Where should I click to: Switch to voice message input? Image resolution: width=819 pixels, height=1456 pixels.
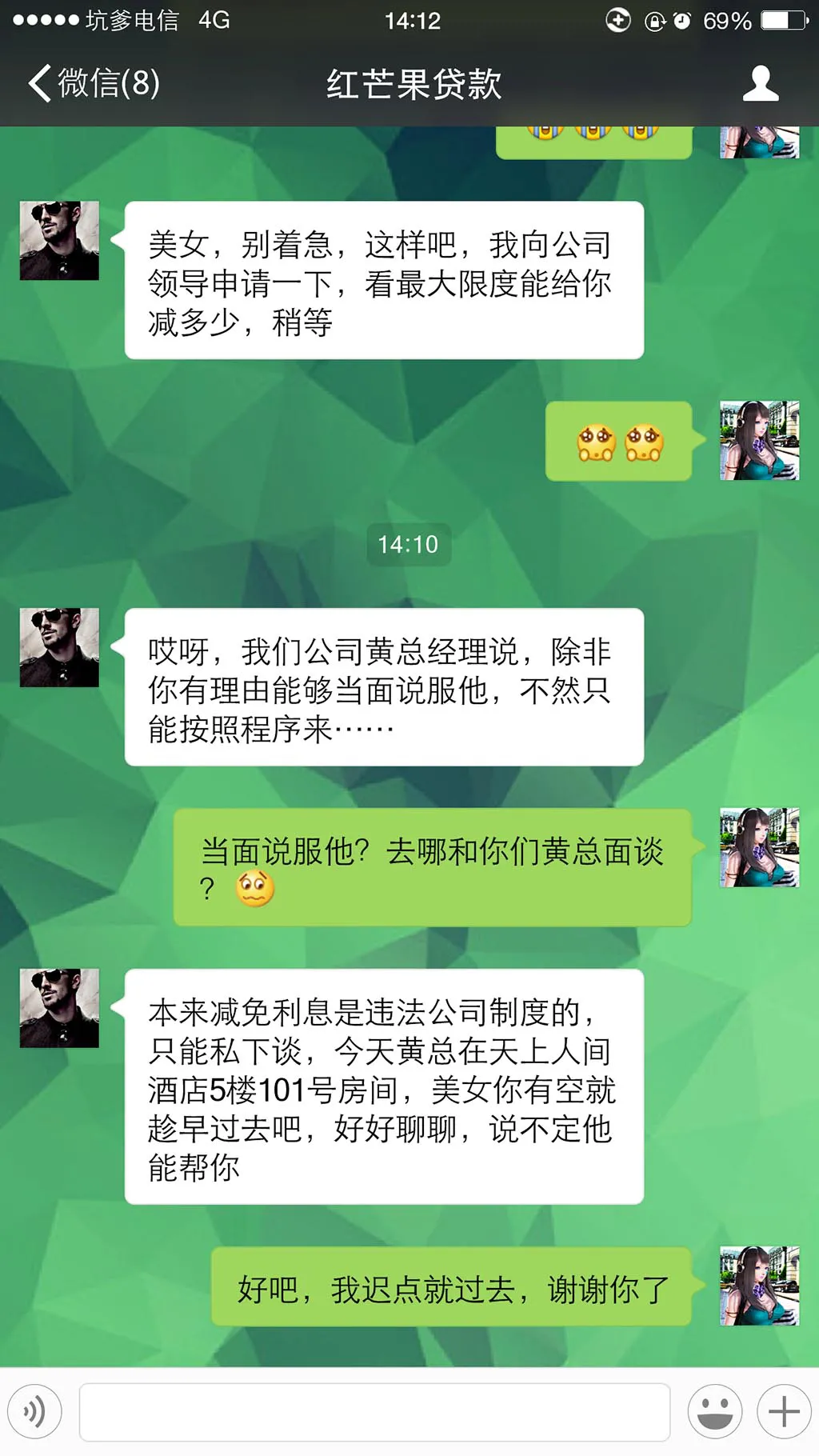click(x=34, y=1411)
